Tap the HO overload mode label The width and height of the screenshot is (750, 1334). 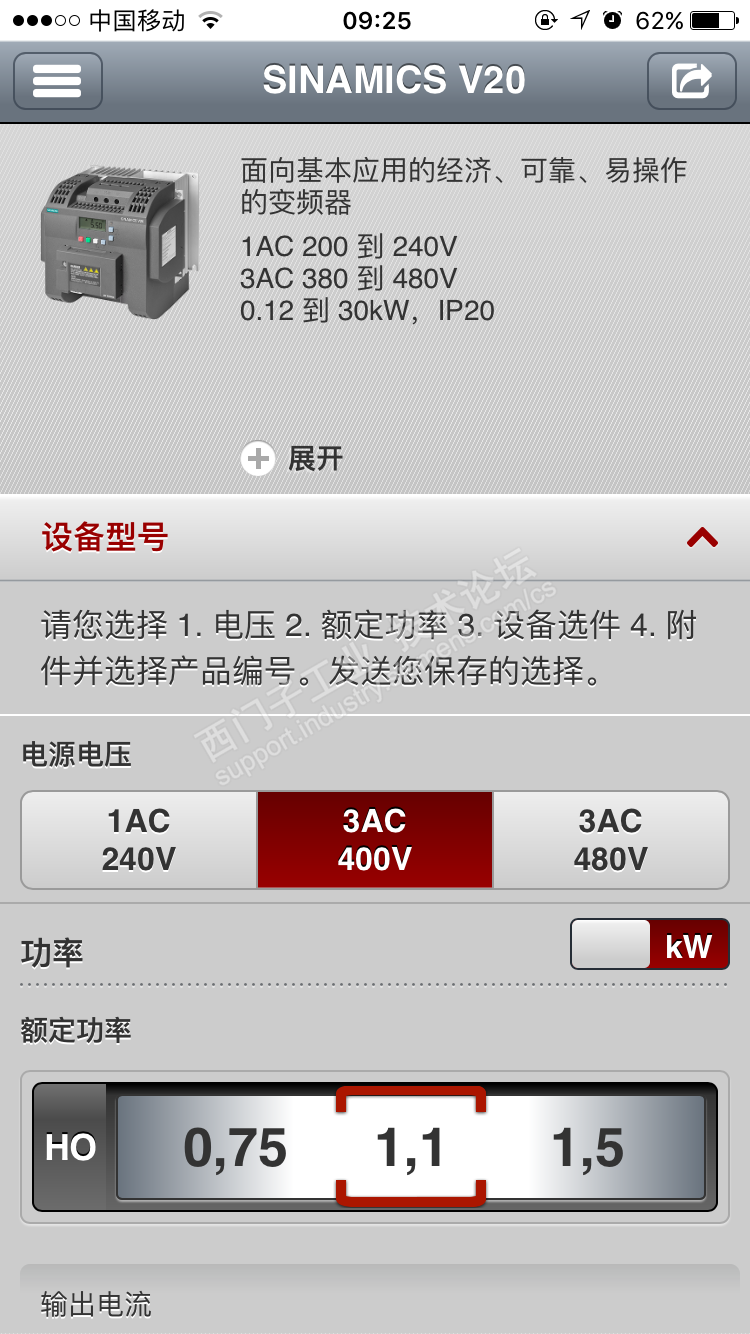coord(70,1148)
